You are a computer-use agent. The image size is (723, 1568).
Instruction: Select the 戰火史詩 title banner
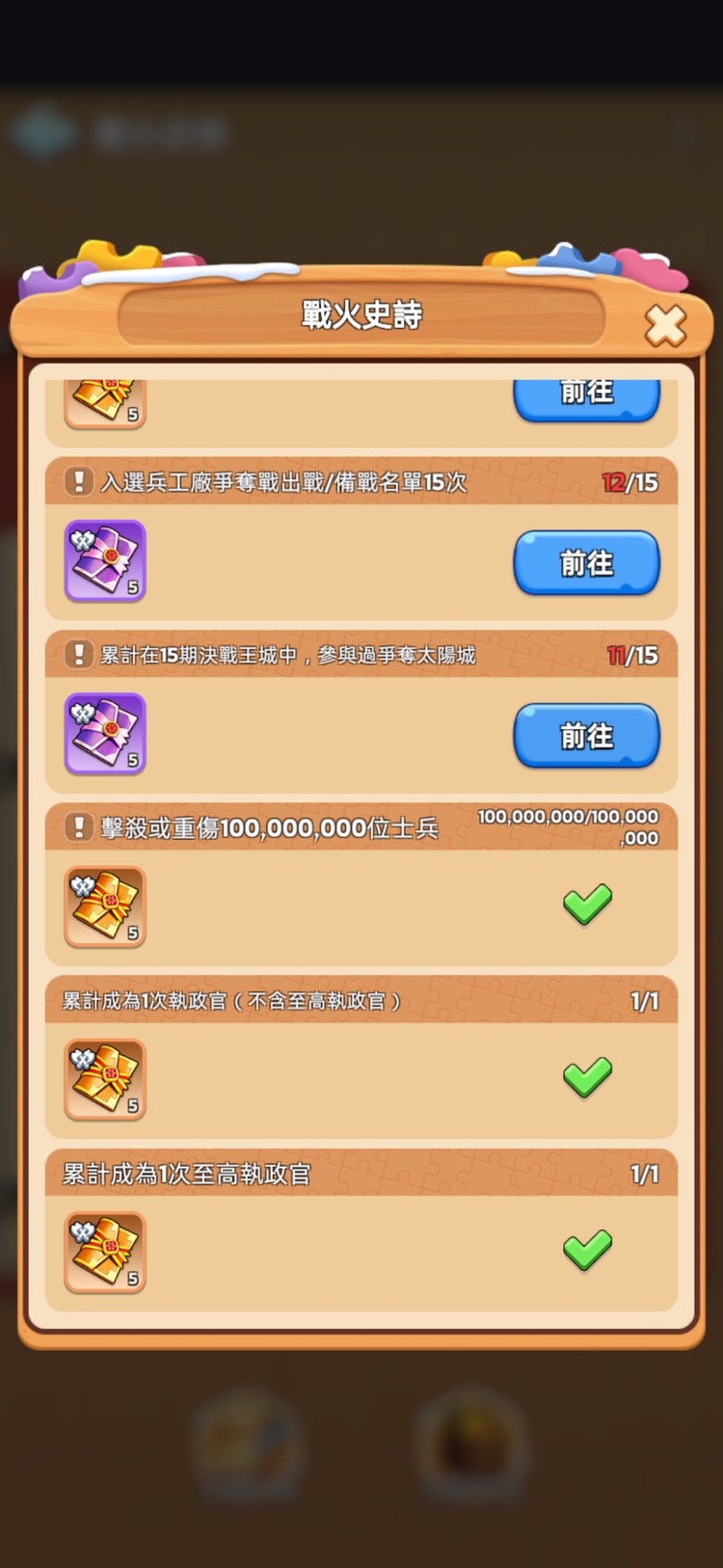(361, 315)
